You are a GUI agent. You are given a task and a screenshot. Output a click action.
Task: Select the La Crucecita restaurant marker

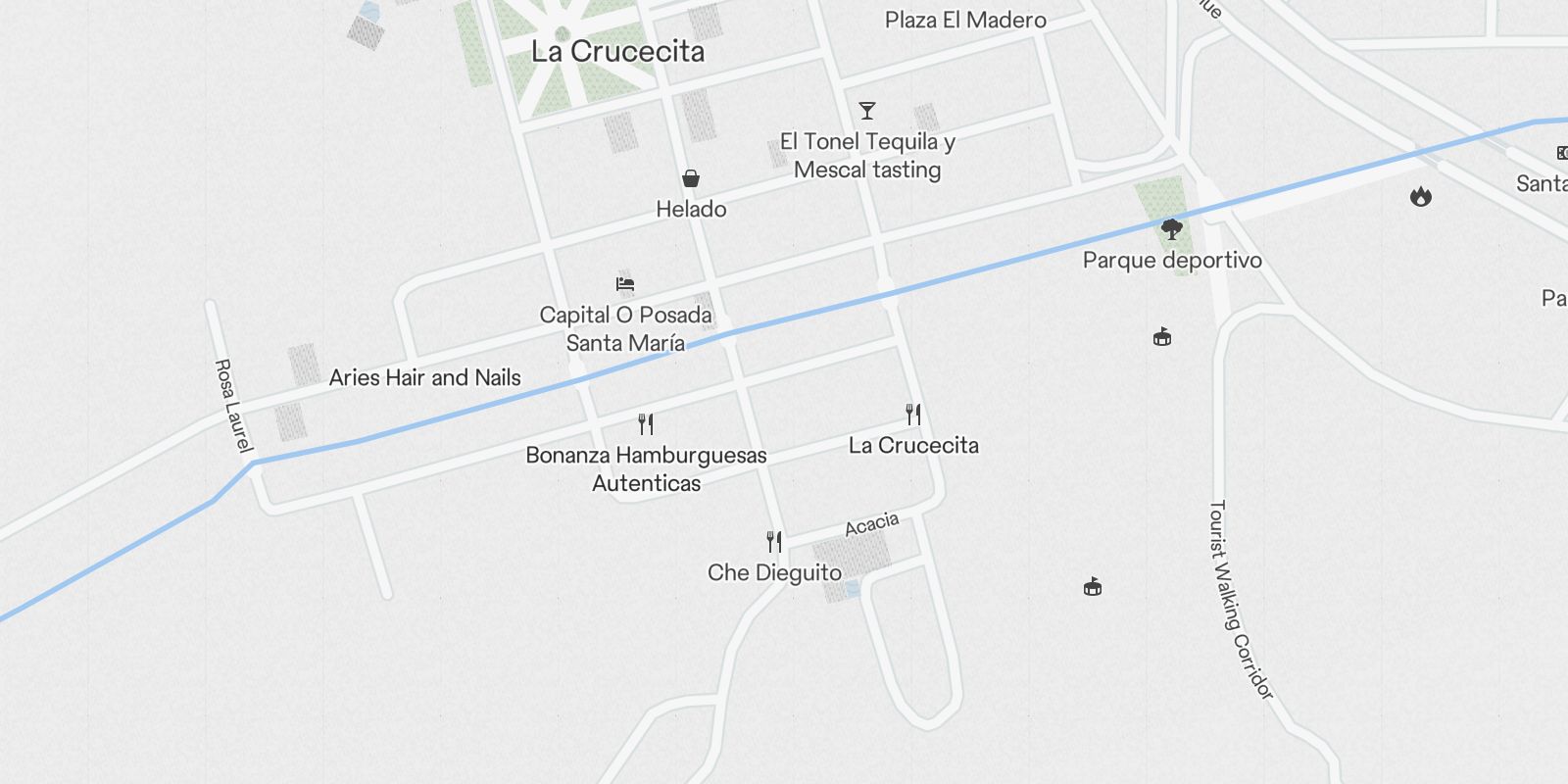pos(913,415)
